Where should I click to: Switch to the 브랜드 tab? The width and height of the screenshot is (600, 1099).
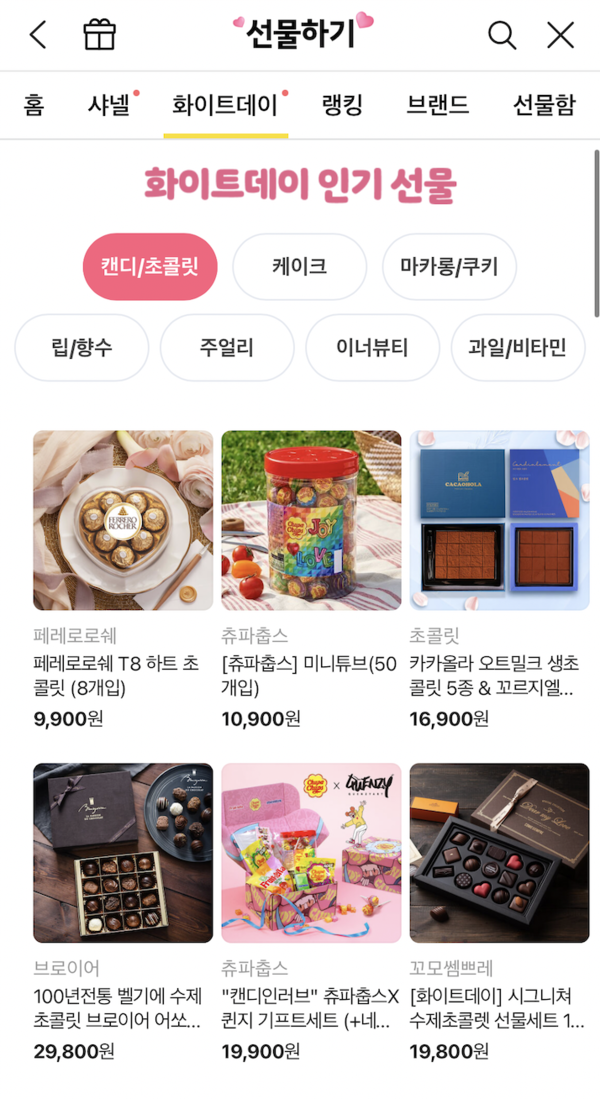[x=437, y=105]
